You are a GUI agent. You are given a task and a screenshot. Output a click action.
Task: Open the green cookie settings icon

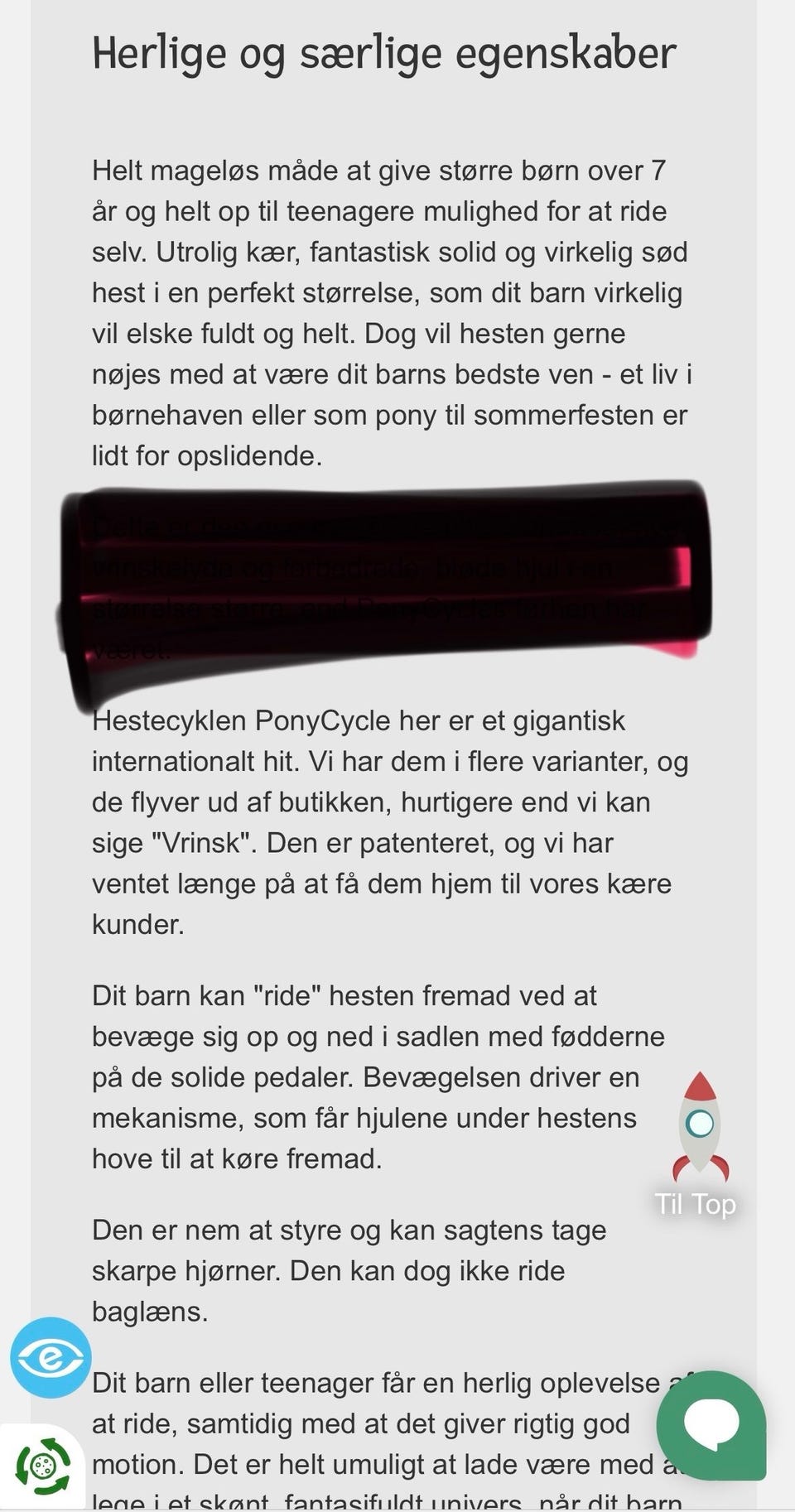tap(43, 1466)
